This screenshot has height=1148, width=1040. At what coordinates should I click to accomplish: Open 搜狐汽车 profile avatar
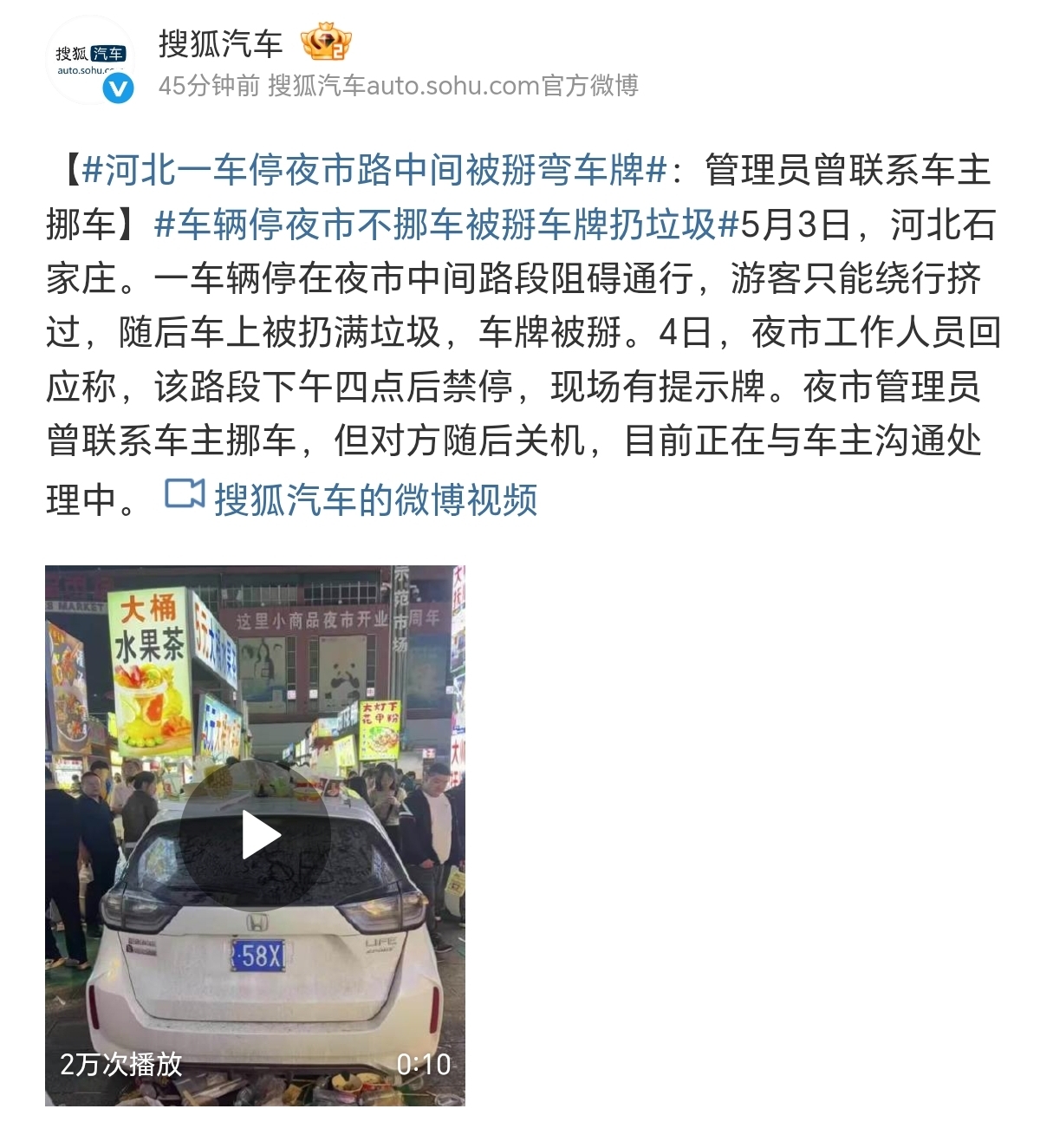coord(90,61)
